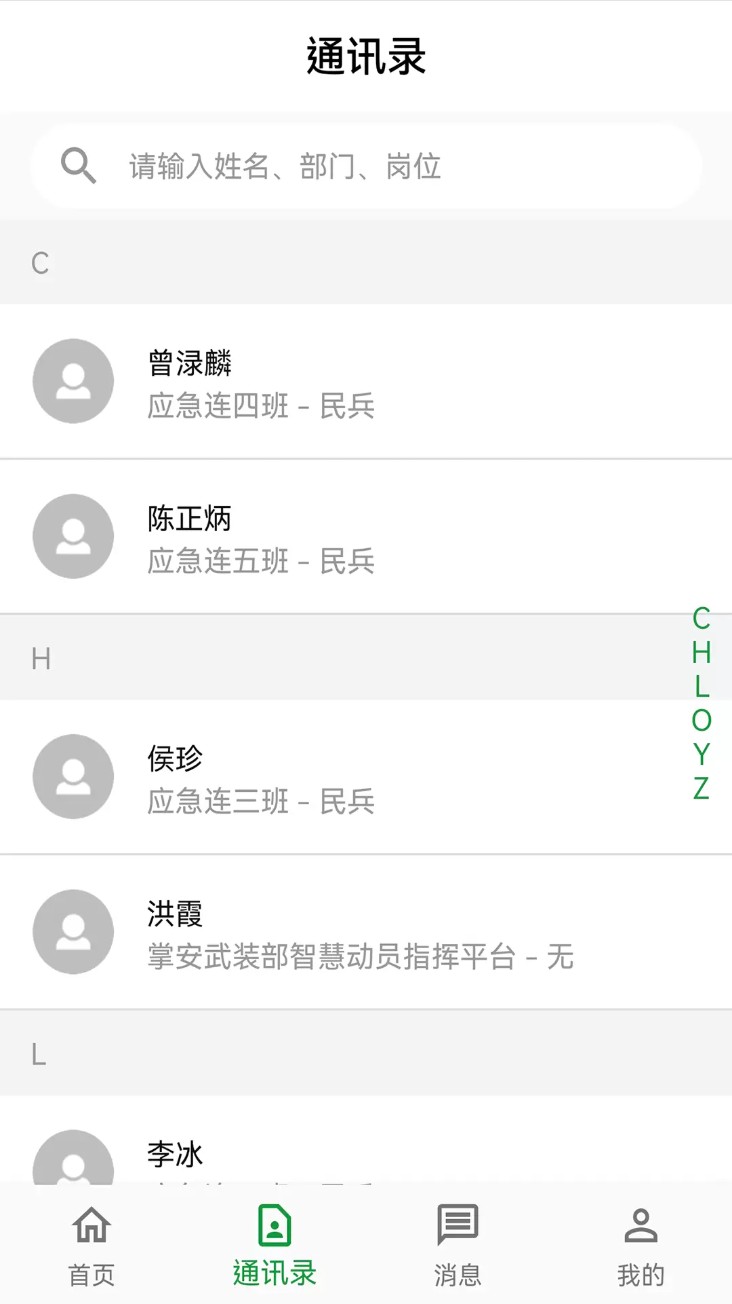This screenshot has width=732, height=1304.
Task: Jump to letter Y in the index
Action: click(701, 755)
